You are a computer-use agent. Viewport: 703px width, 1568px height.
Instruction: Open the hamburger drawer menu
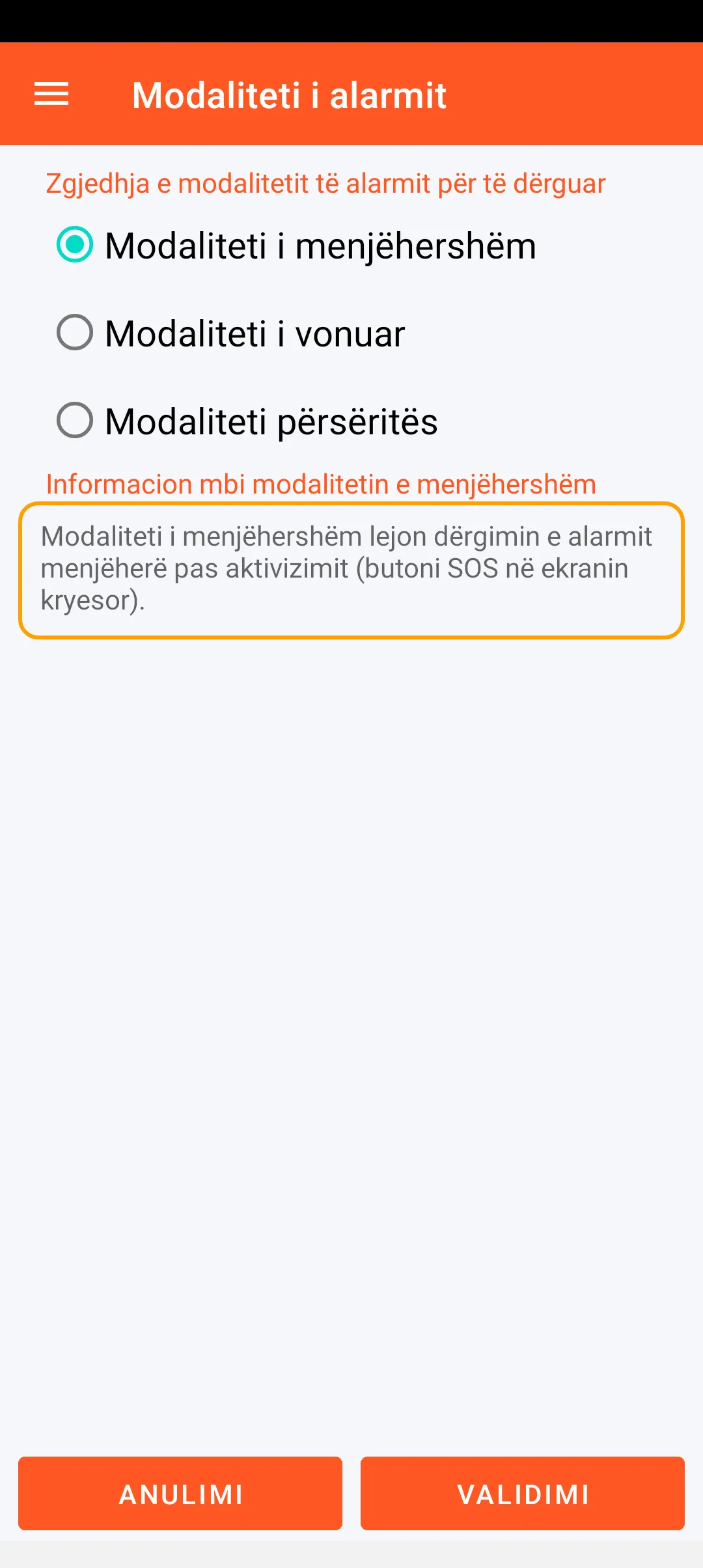[51, 94]
